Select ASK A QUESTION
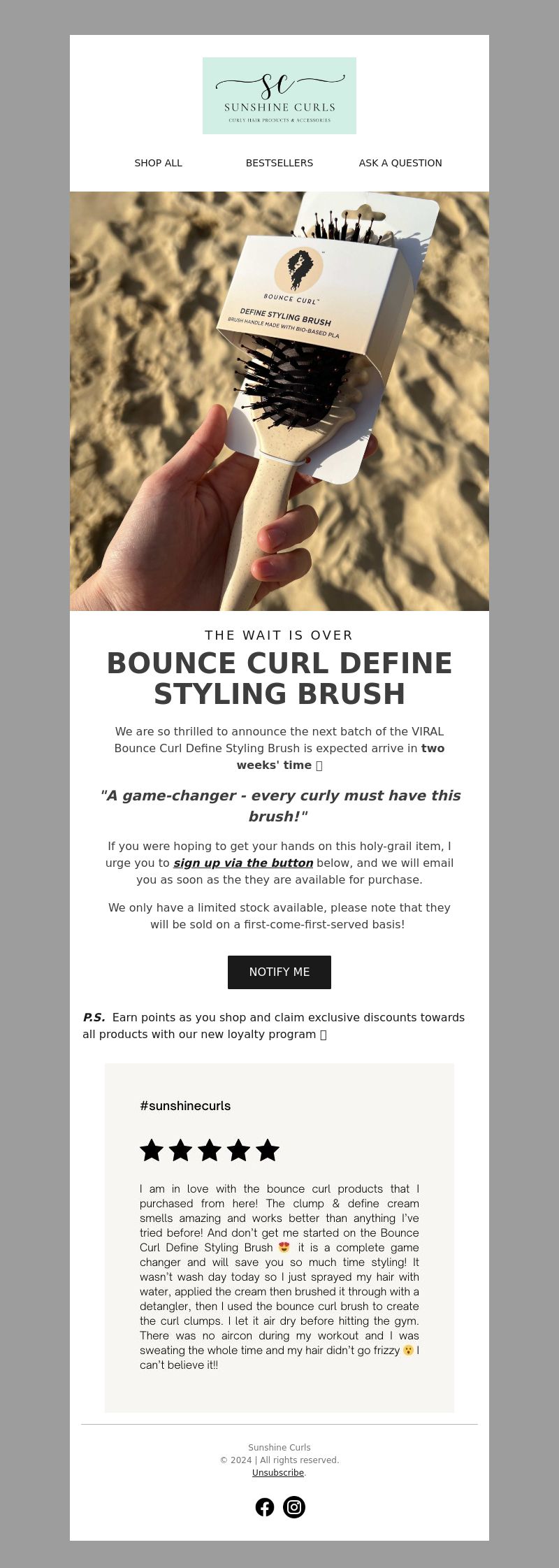559x1568 pixels. tap(400, 163)
